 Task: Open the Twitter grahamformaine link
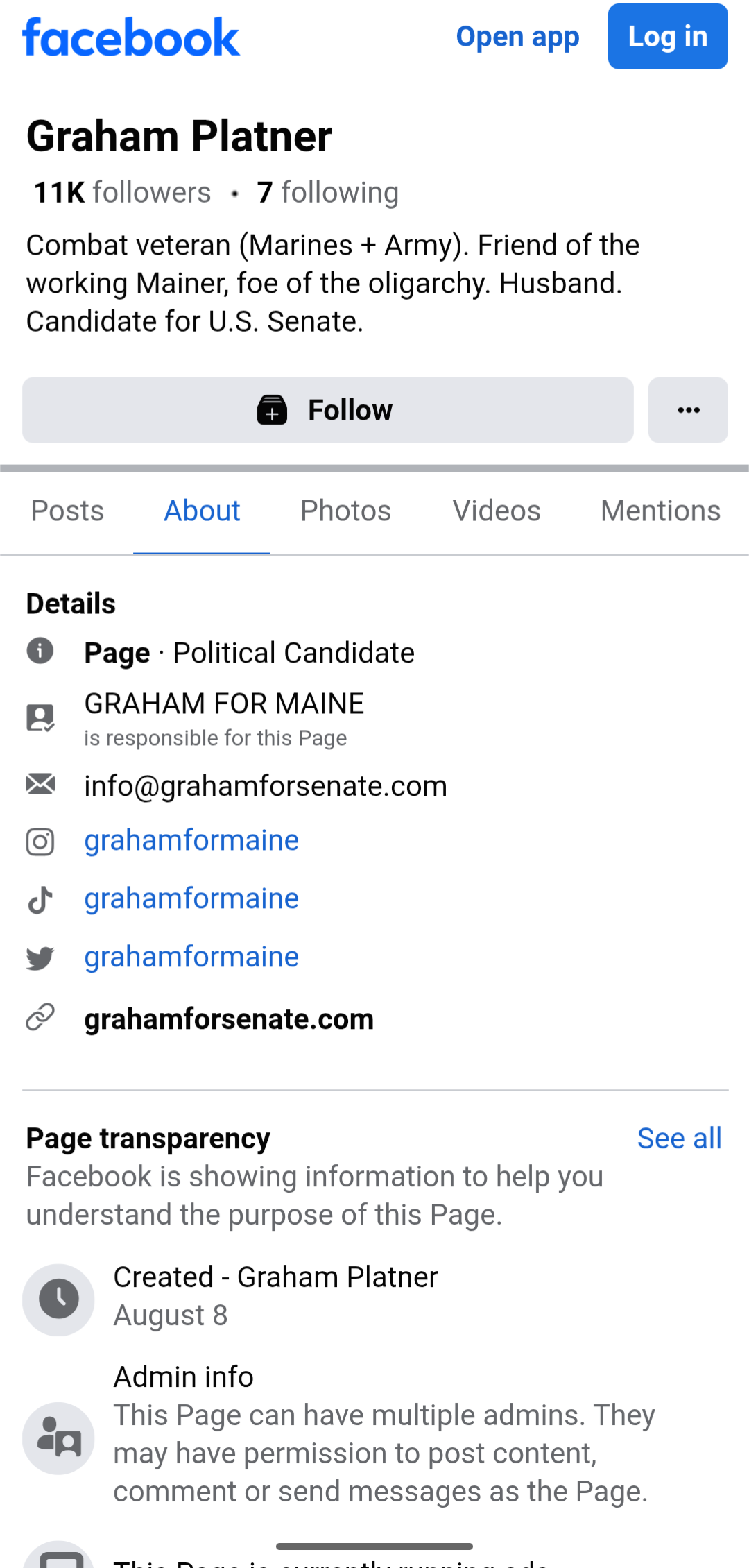pyautogui.click(x=191, y=957)
